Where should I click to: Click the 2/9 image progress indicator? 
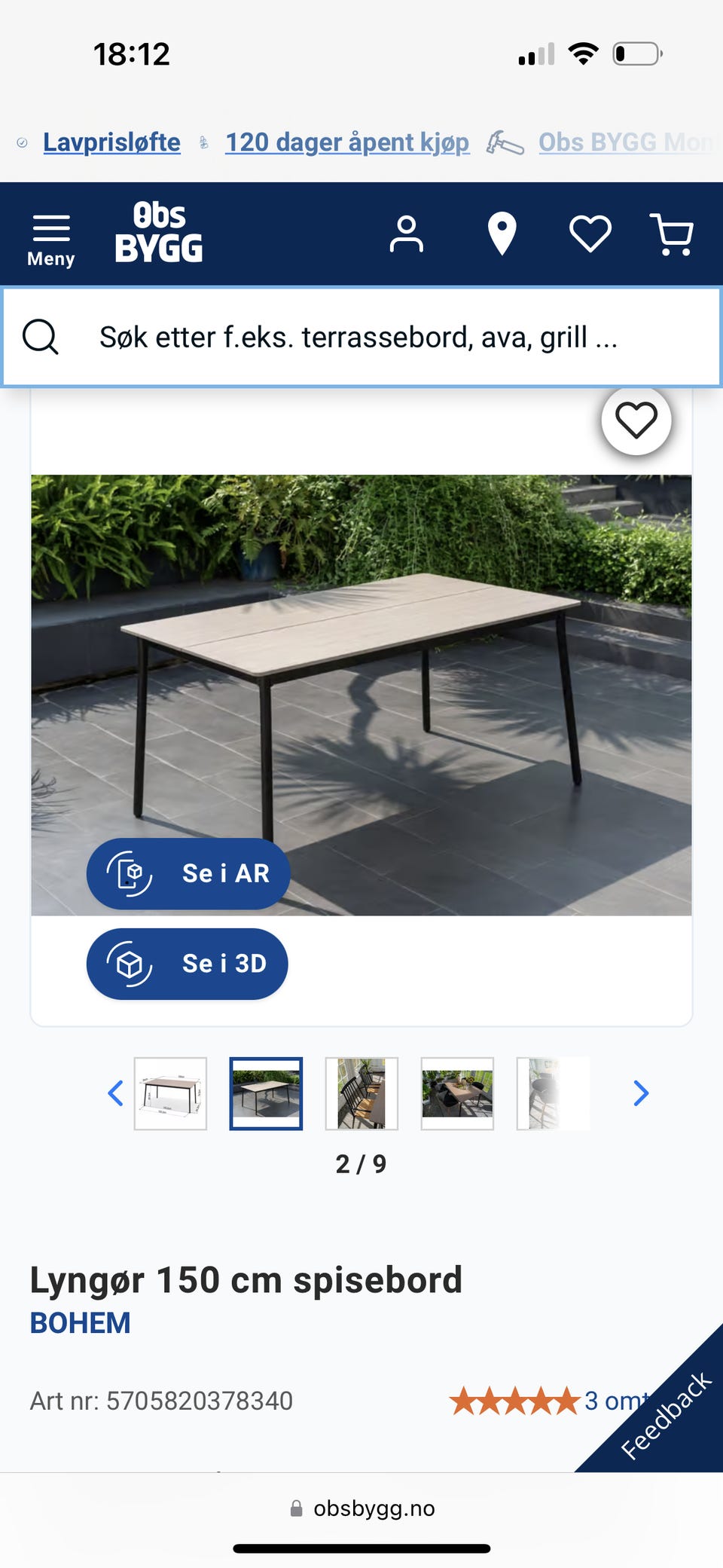[x=361, y=1163]
